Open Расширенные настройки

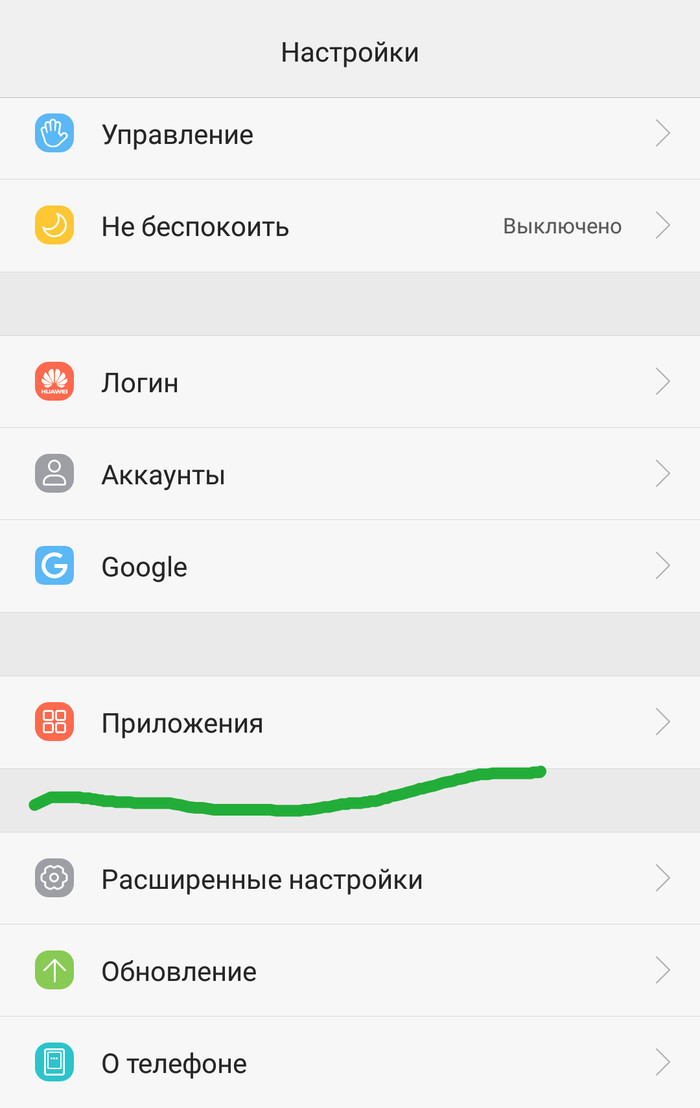point(350,879)
